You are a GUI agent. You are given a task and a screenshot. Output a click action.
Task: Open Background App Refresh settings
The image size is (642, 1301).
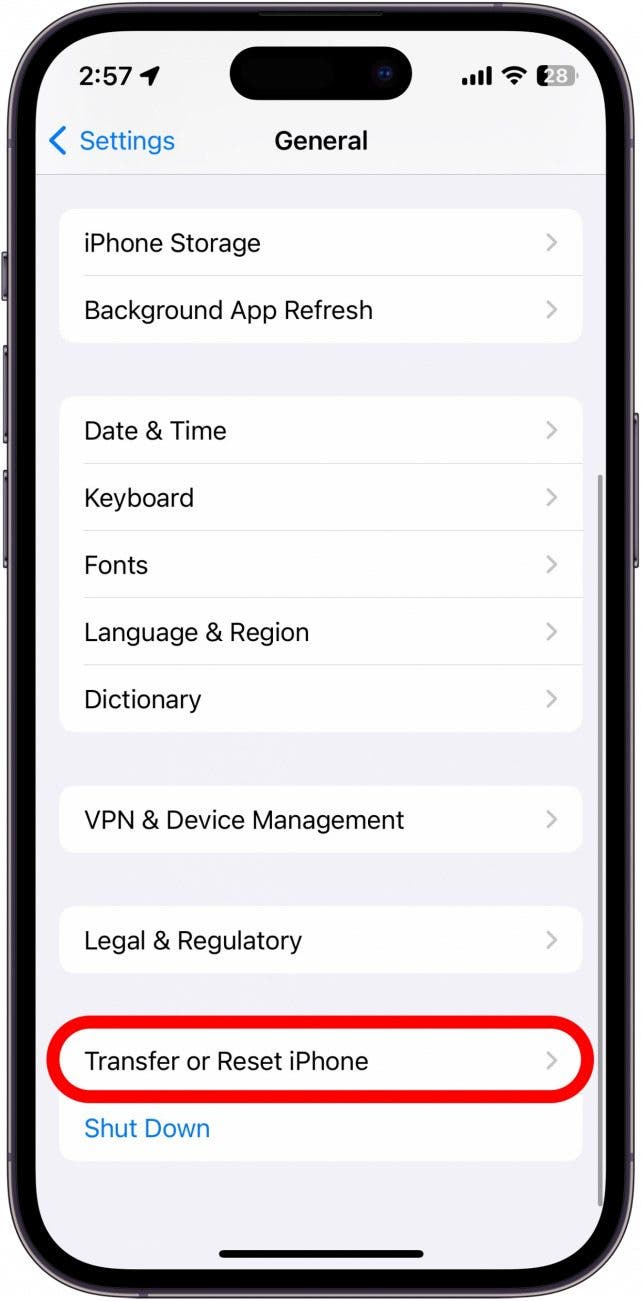click(320, 310)
